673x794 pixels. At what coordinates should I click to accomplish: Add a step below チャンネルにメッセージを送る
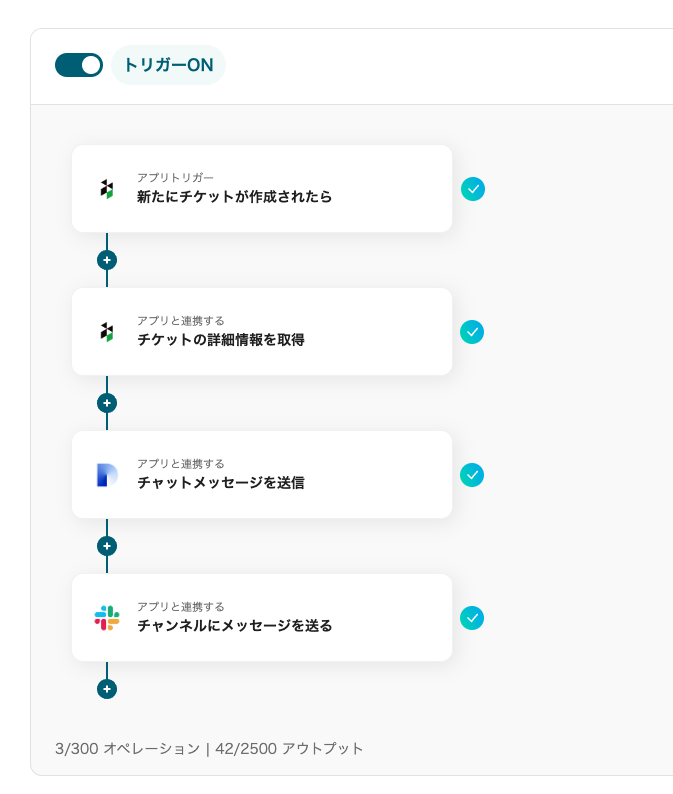point(107,689)
